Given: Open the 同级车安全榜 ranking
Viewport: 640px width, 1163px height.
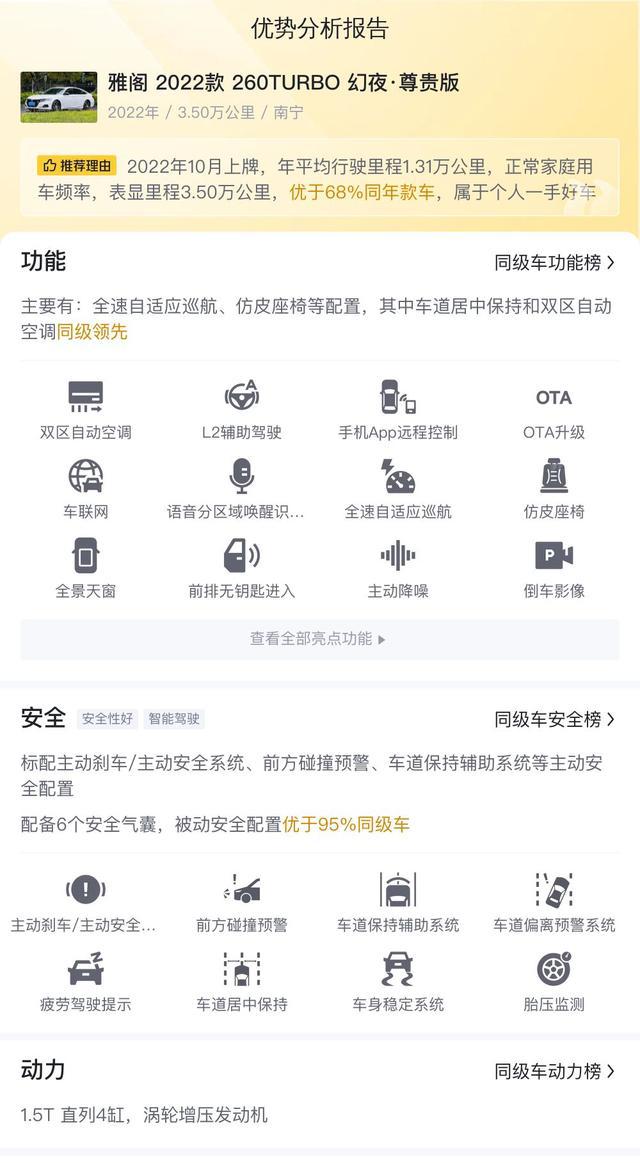Looking at the screenshot, I should pos(554,719).
